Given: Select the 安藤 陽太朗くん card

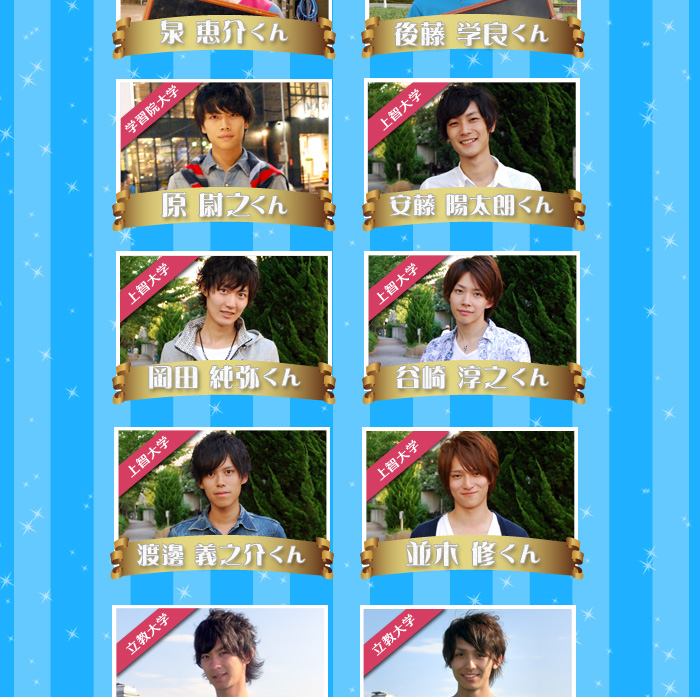Looking at the screenshot, I should point(472,150).
